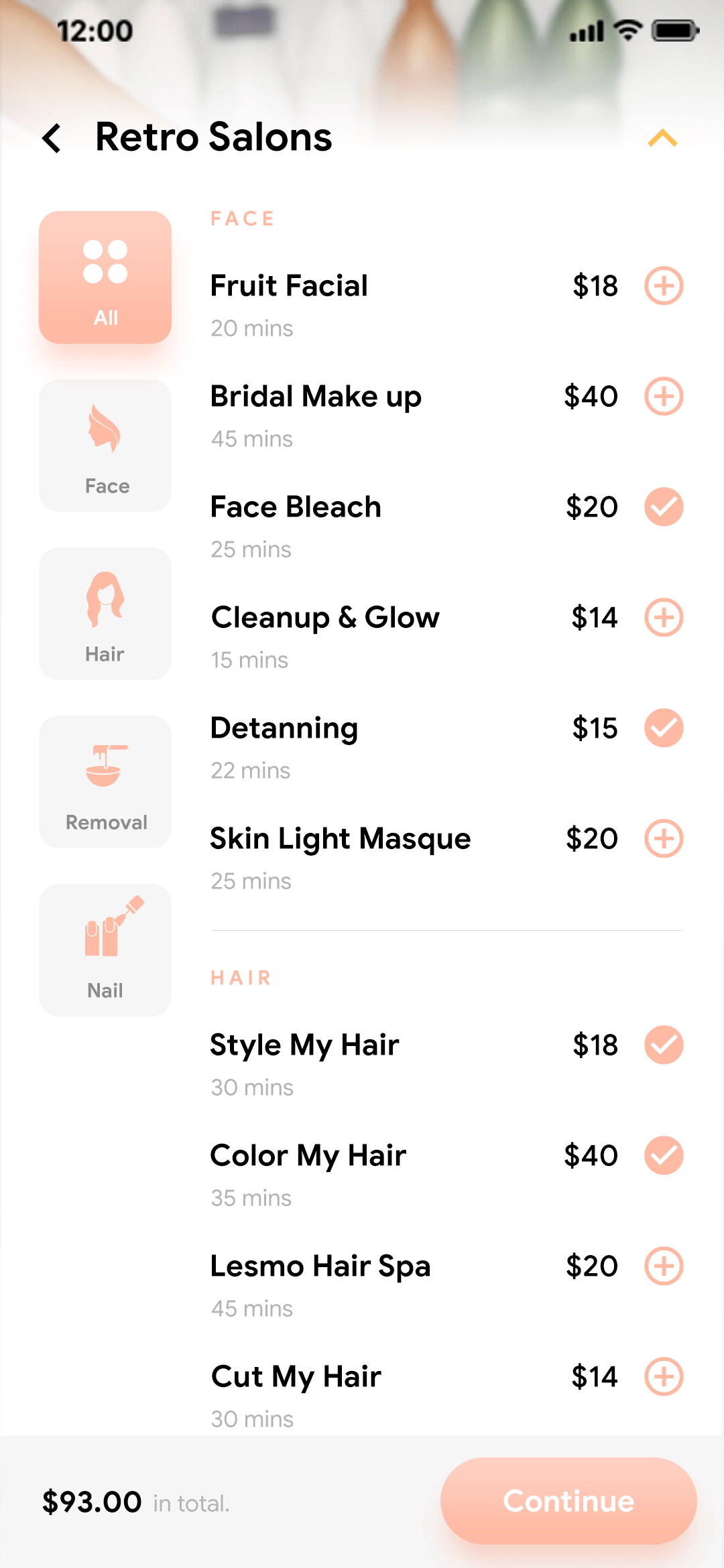Deselect the Face Bleach service checkmark
This screenshot has height=1568, width=724.
click(663, 507)
